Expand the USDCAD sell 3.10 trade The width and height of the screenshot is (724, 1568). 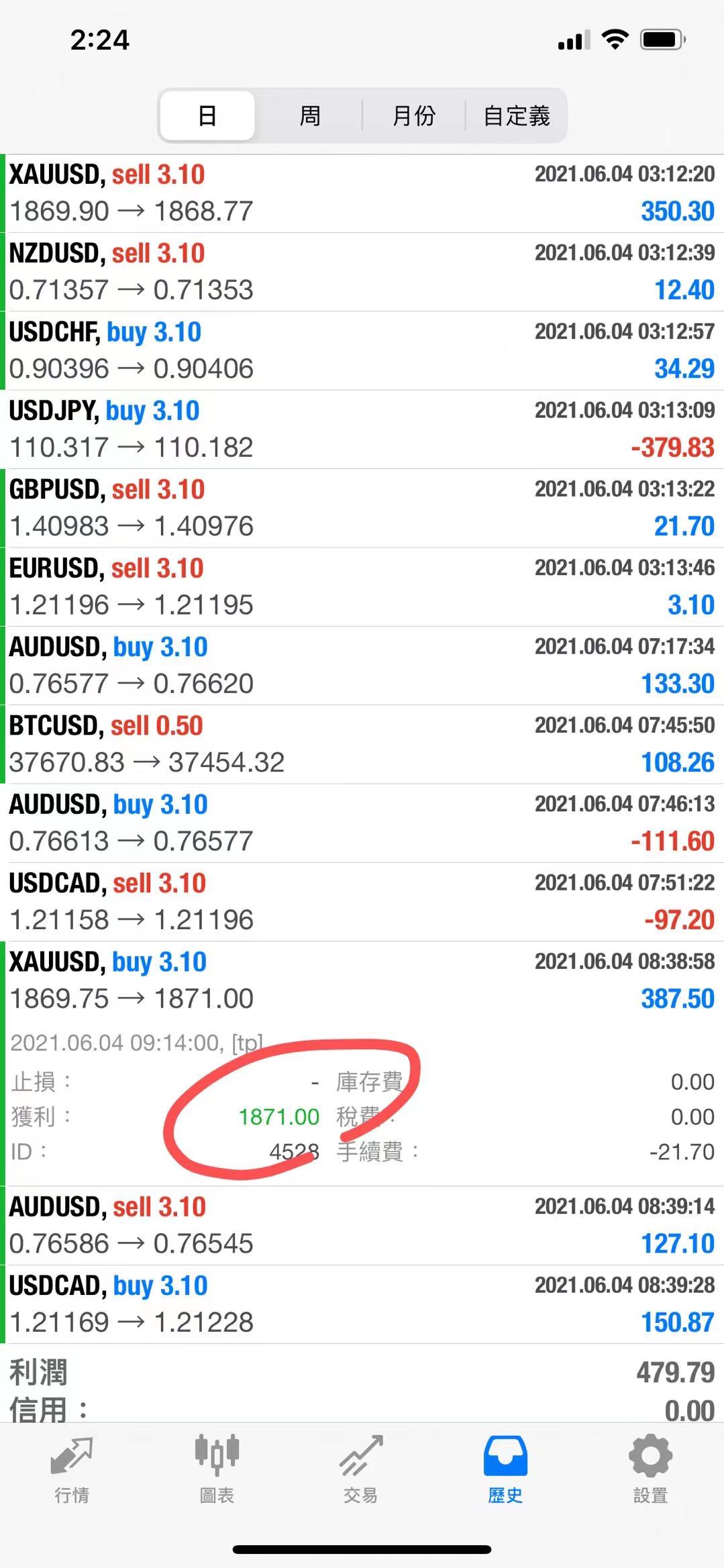(x=362, y=901)
